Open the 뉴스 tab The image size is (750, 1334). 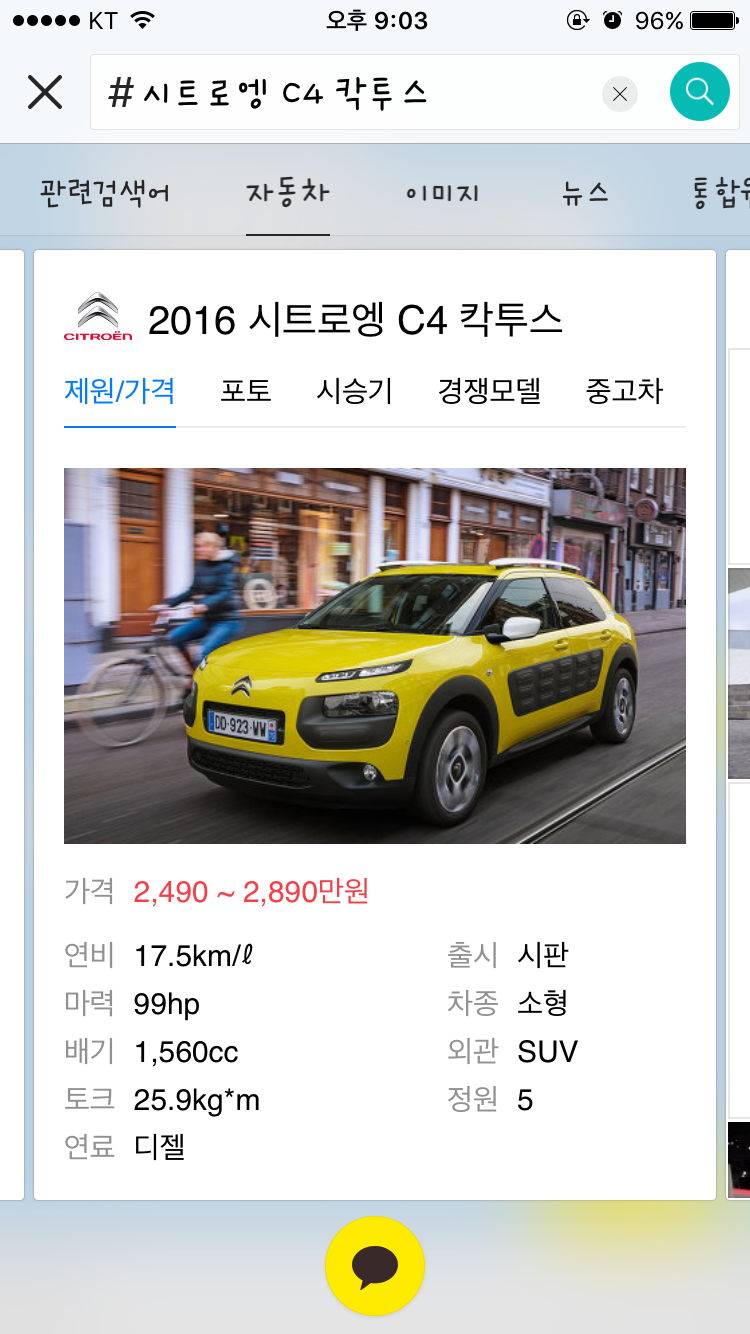[x=586, y=192]
